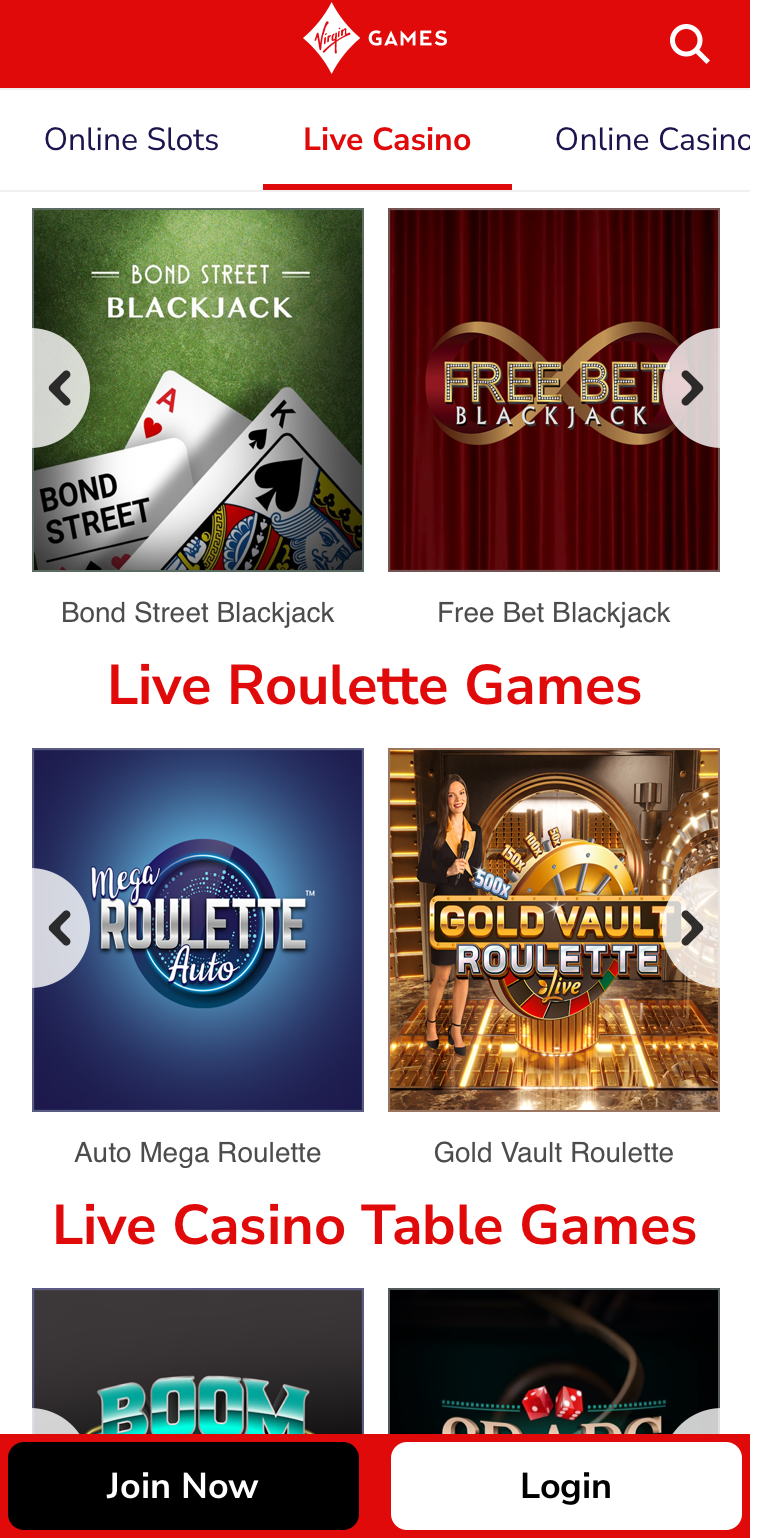Image resolution: width=780 pixels, height=1538 pixels.
Task: Show next games in blackjack carousel
Action: [x=692, y=388]
